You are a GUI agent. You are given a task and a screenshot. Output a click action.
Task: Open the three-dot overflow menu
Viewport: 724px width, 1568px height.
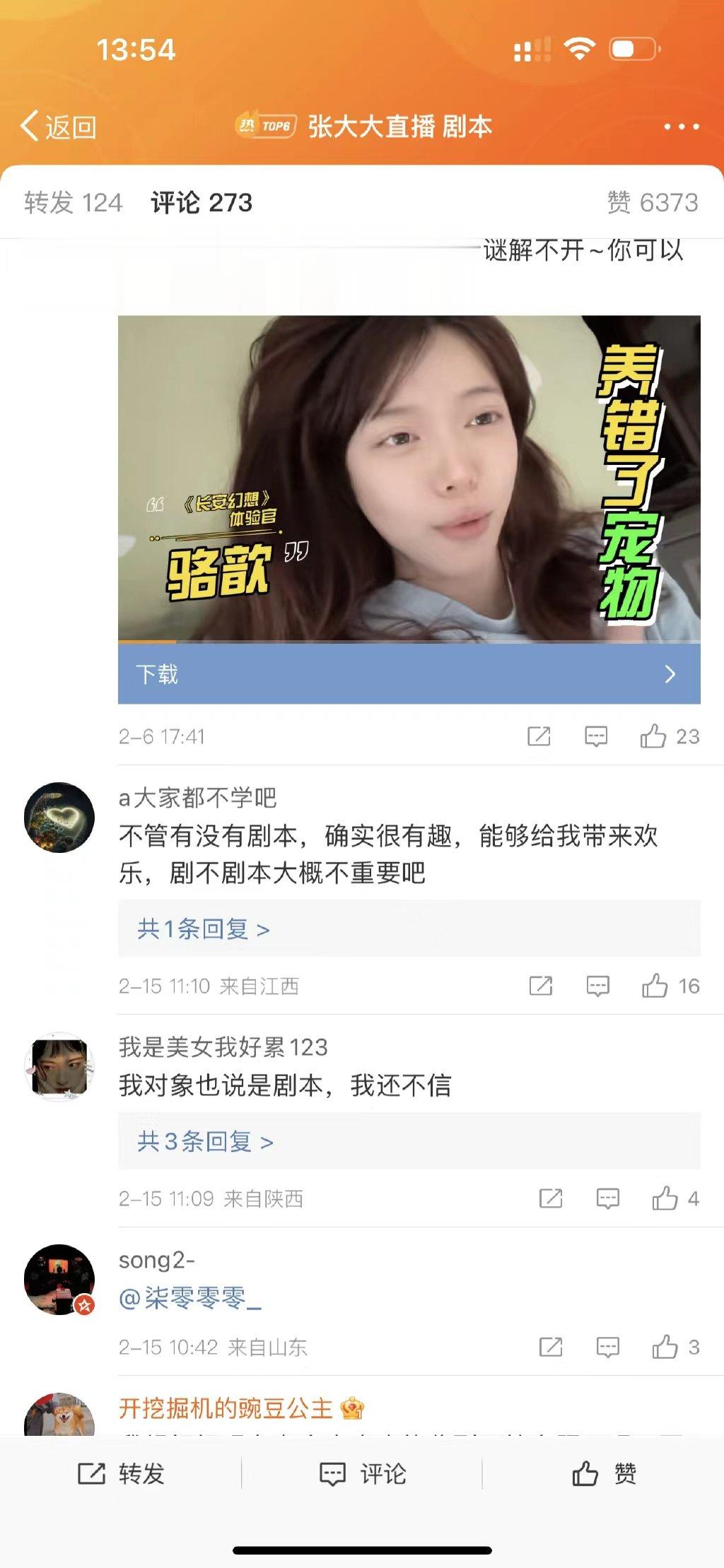point(681,127)
